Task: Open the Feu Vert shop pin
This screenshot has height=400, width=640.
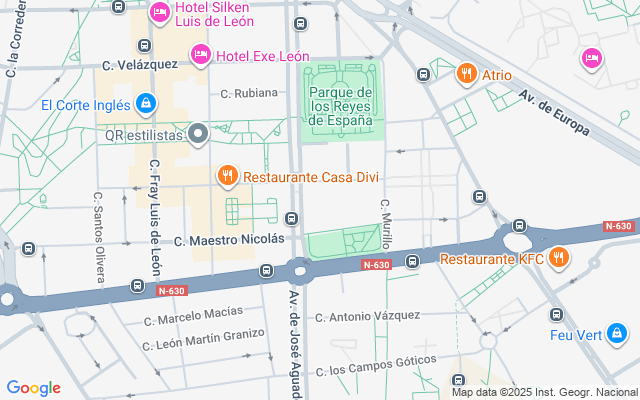Action: coord(617,334)
